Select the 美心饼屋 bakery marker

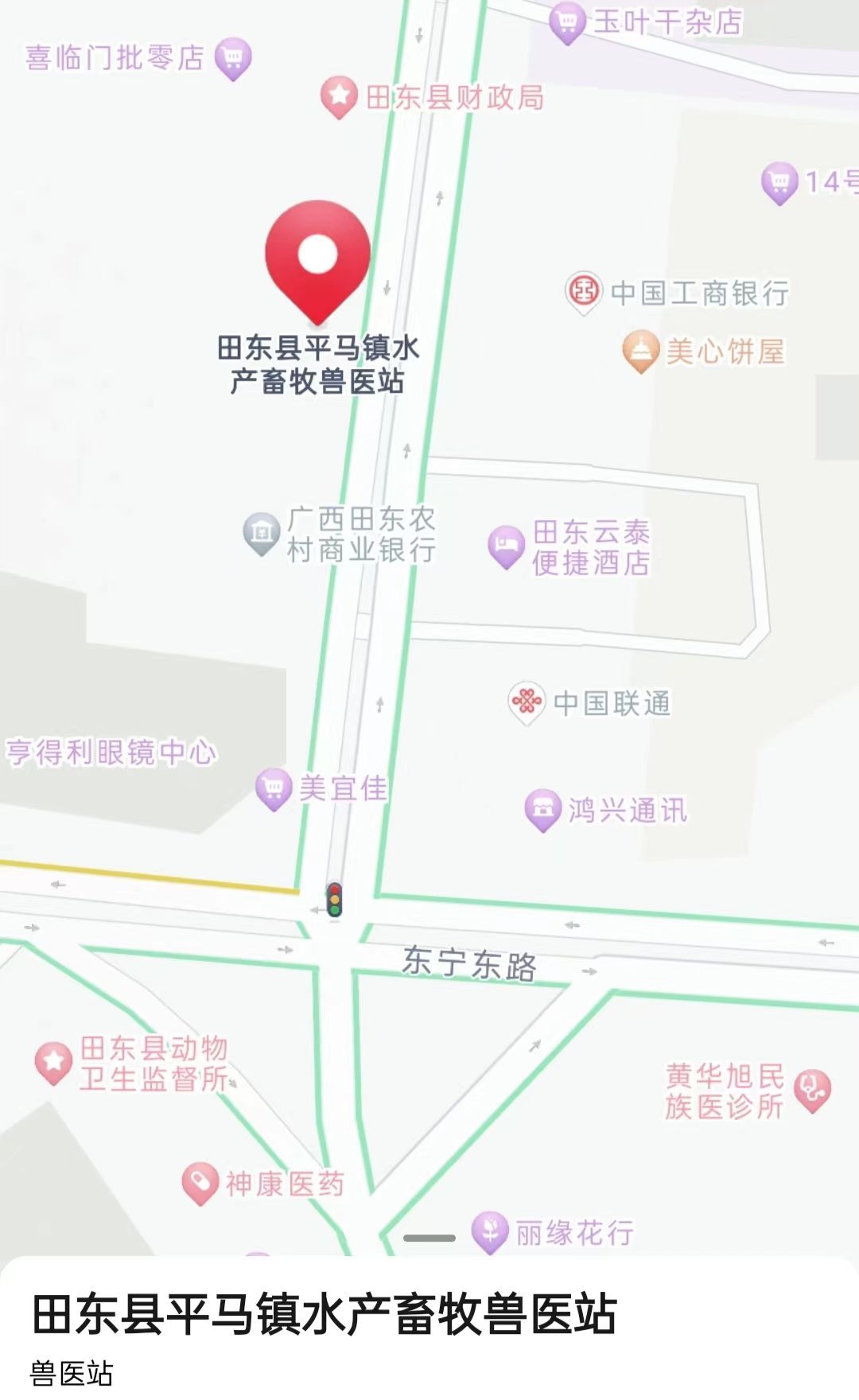point(640,351)
